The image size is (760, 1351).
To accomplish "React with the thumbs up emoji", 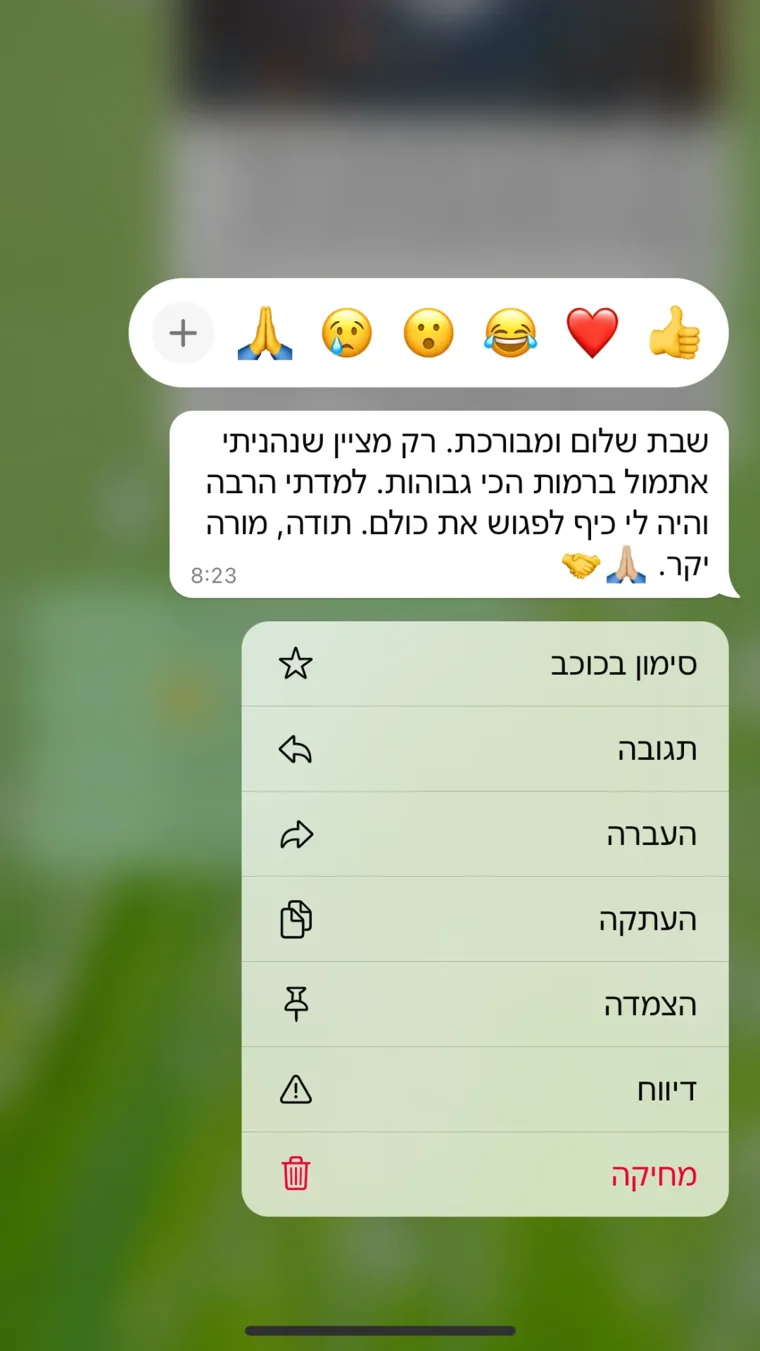I will coord(675,333).
